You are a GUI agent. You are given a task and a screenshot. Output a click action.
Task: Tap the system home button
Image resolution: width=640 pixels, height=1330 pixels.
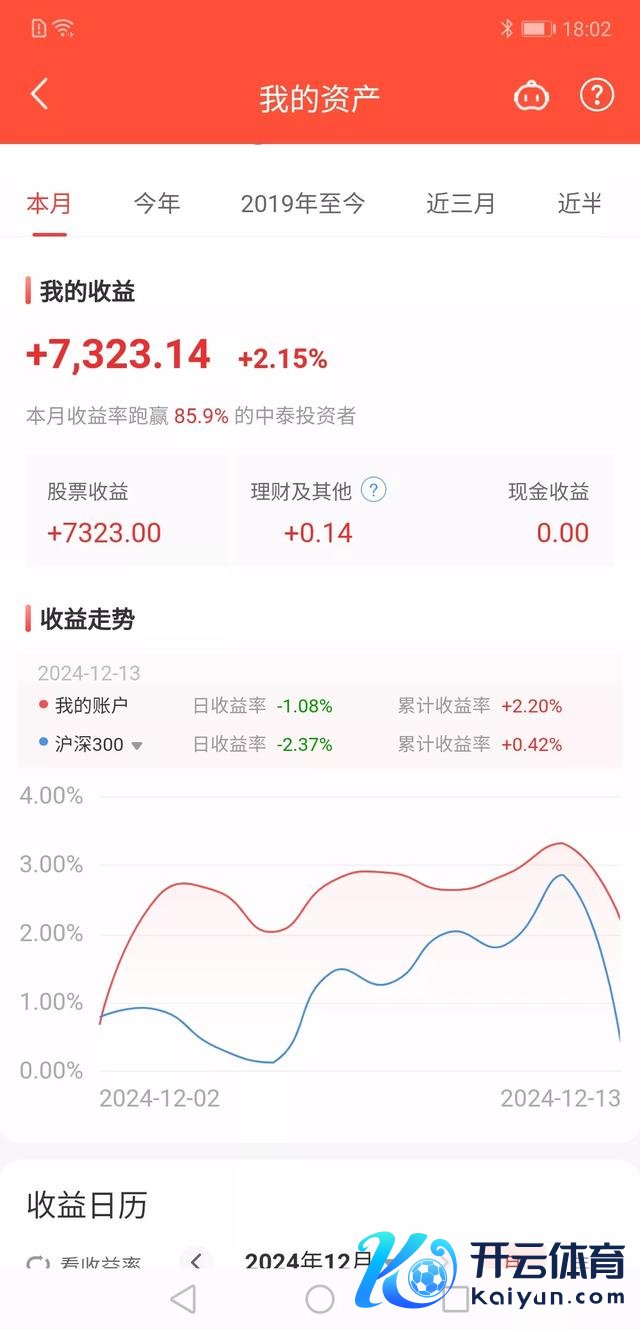coord(320,1299)
